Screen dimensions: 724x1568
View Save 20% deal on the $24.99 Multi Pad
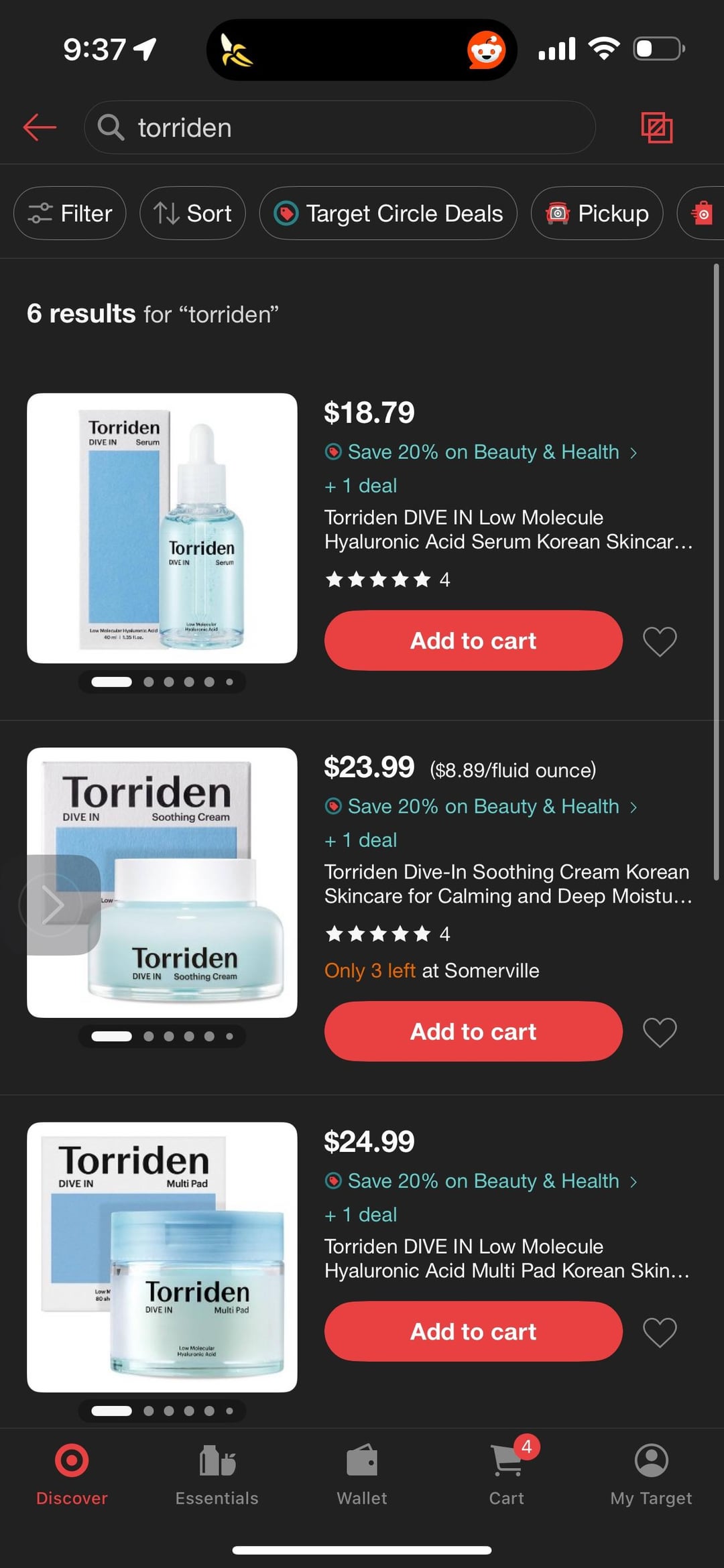[x=481, y=1181]
